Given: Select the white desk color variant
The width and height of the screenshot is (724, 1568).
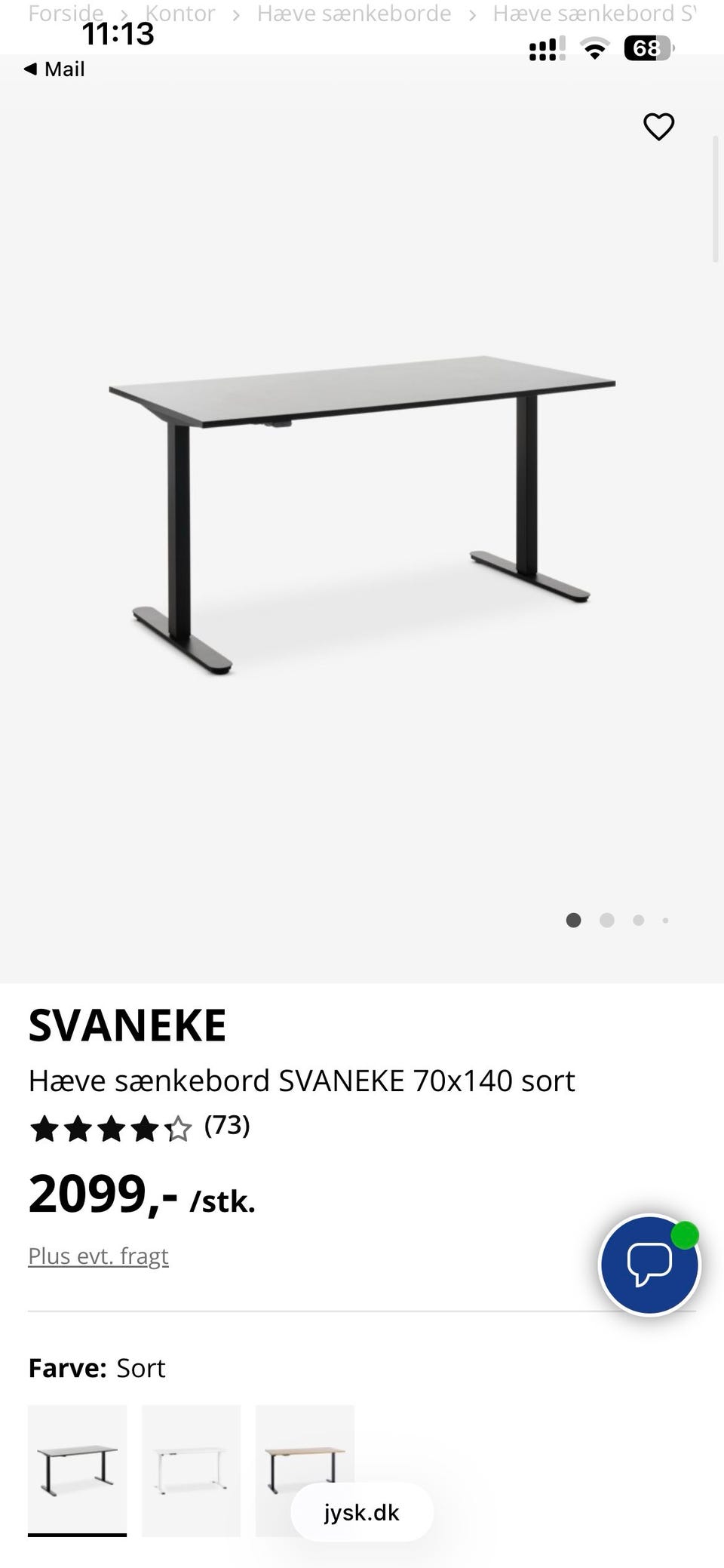Looking at the screenshot, I should point(191,1470).
